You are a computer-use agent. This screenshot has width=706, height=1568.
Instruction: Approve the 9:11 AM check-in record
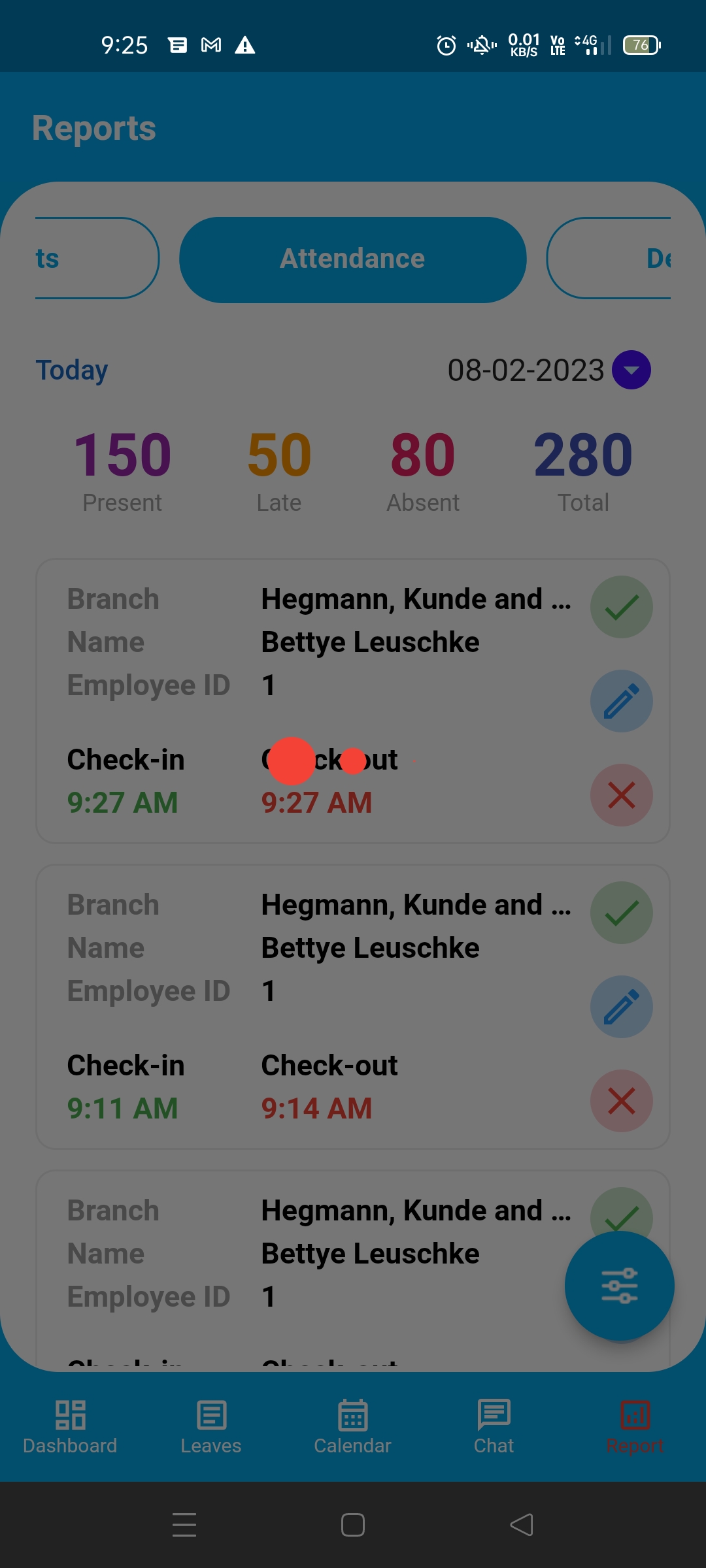pos(621,913)
